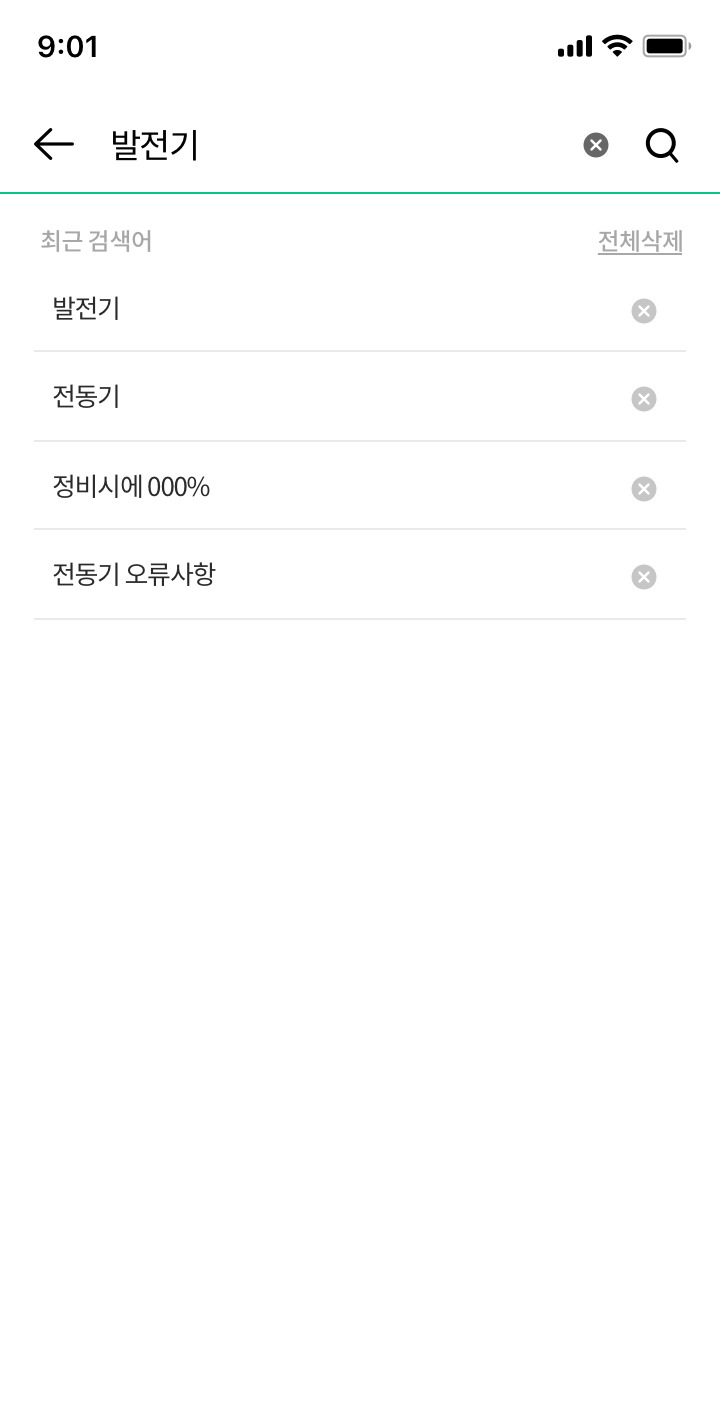
Task: Remove 정비시에 000% from recent searches
Action: [x=644, y=489]
